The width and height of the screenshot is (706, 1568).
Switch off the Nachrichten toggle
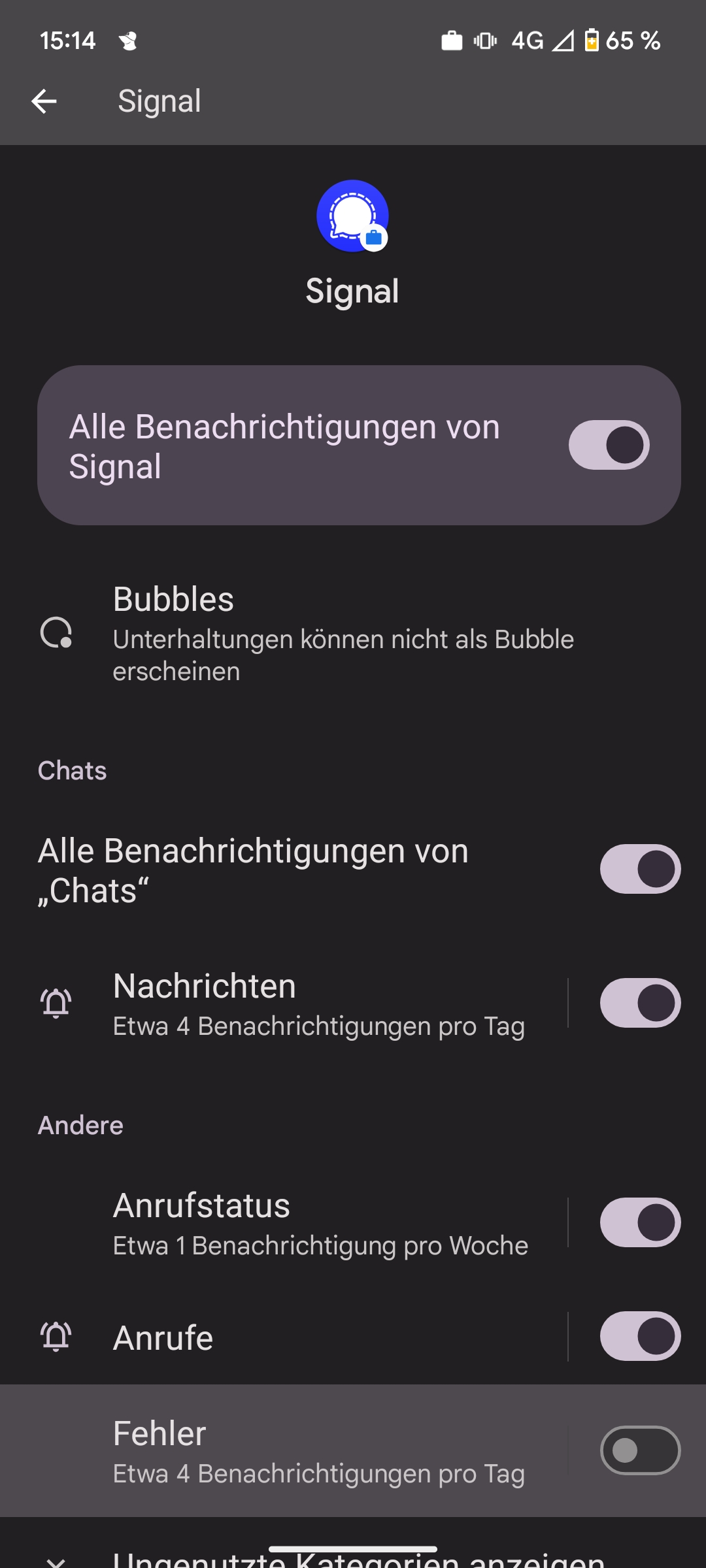640,1003
